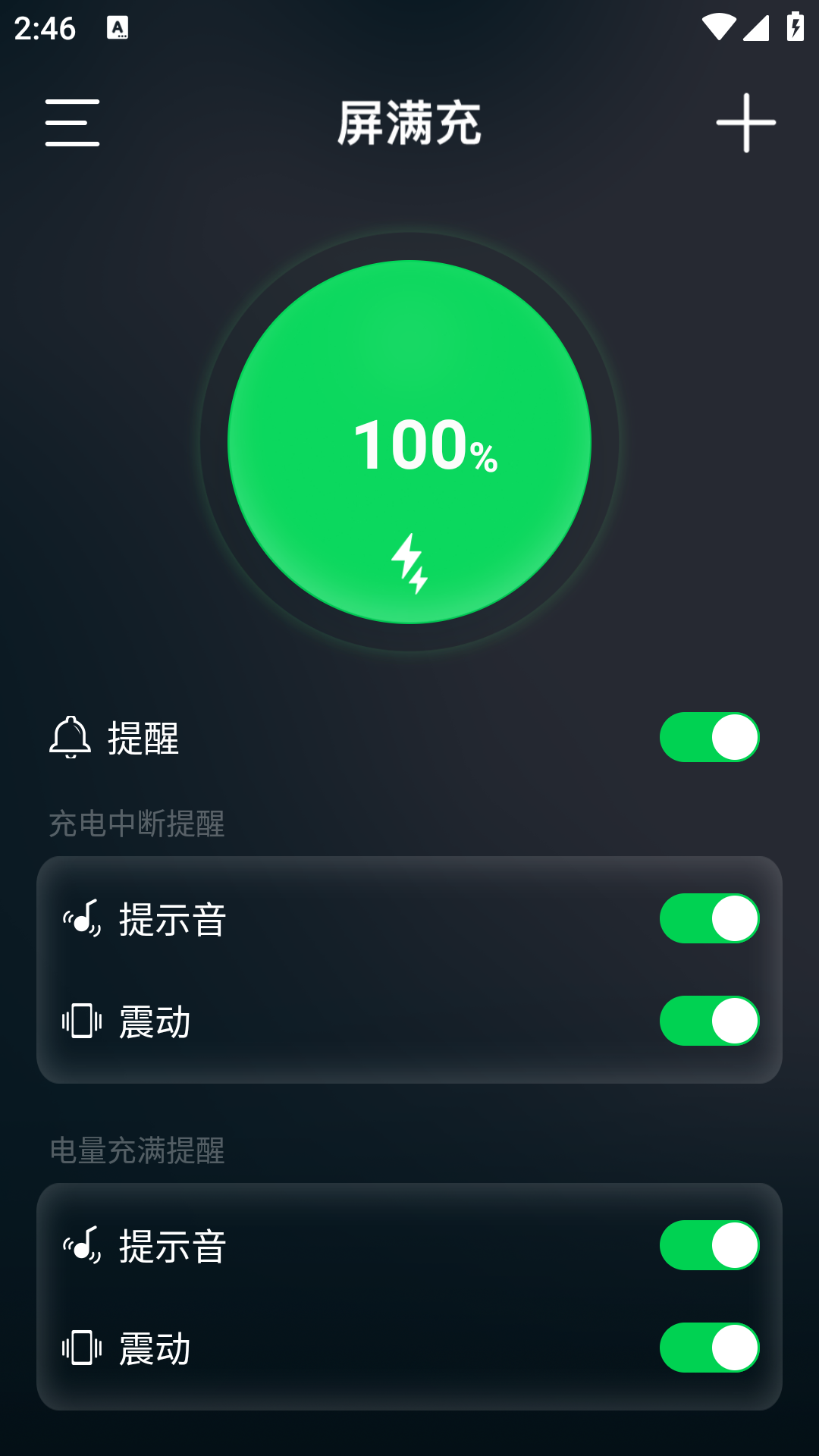Disable 提示音 under 充电中断提醒
The height and width of the screenshot is (1456, 819).
(x=709, y=918)
